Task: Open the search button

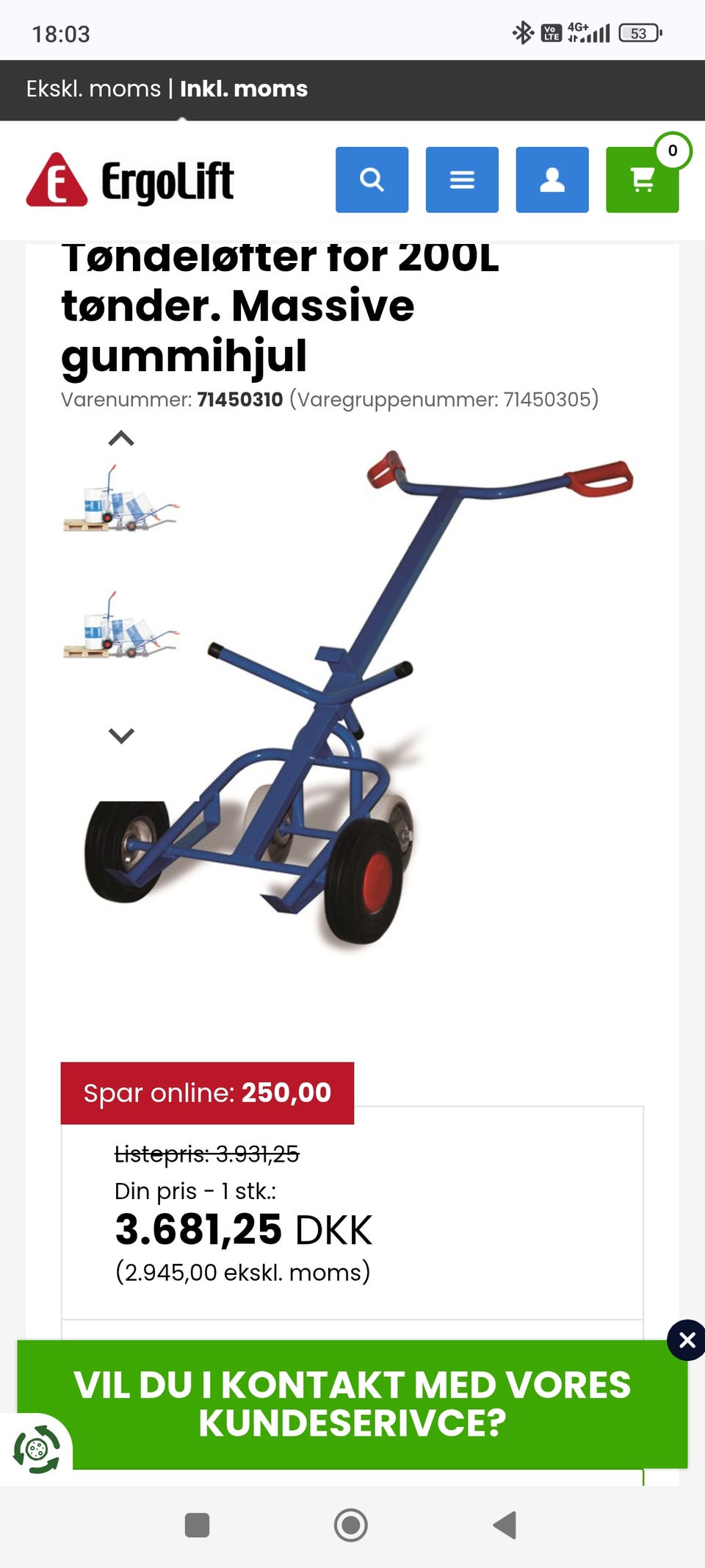Action: click(372, 180)
